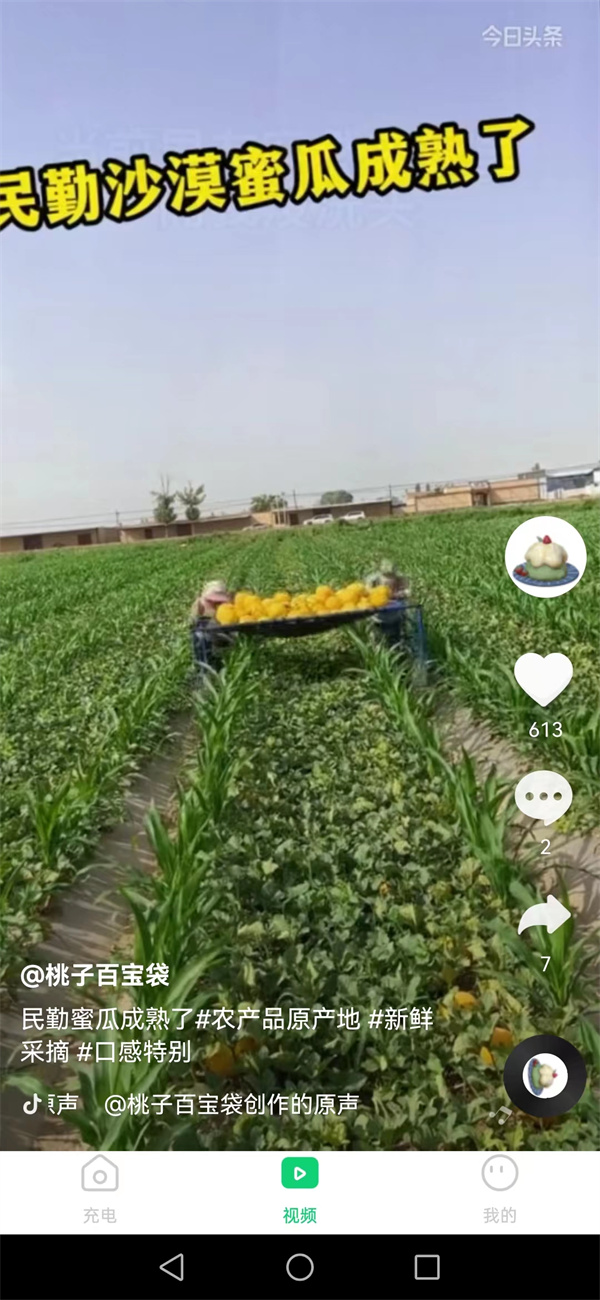The width and height of the screenshot is (600, 1300).
Task: Open the comments bubble
Action: tap(544, 798)
